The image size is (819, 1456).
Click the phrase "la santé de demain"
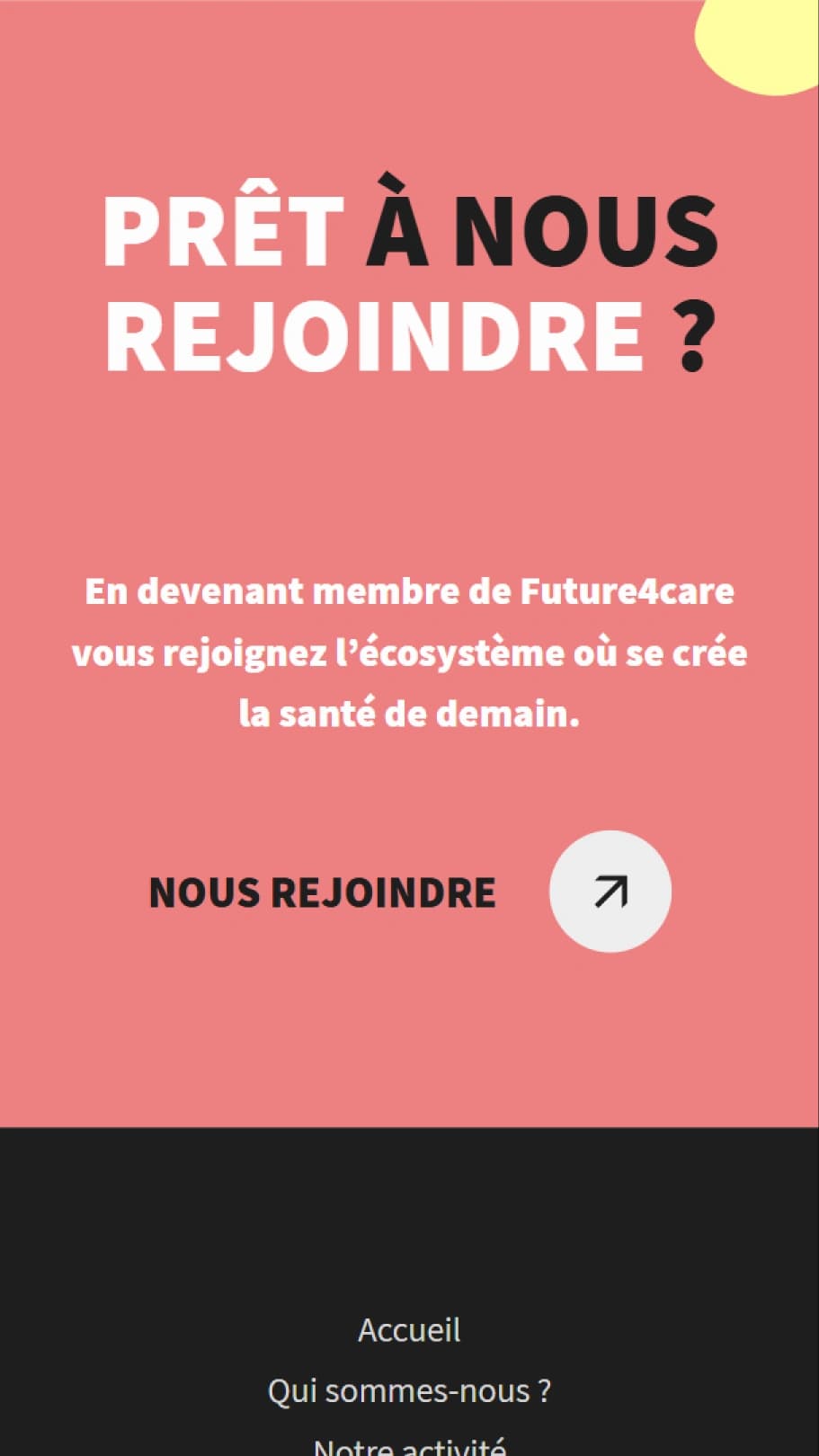(409, 713)
